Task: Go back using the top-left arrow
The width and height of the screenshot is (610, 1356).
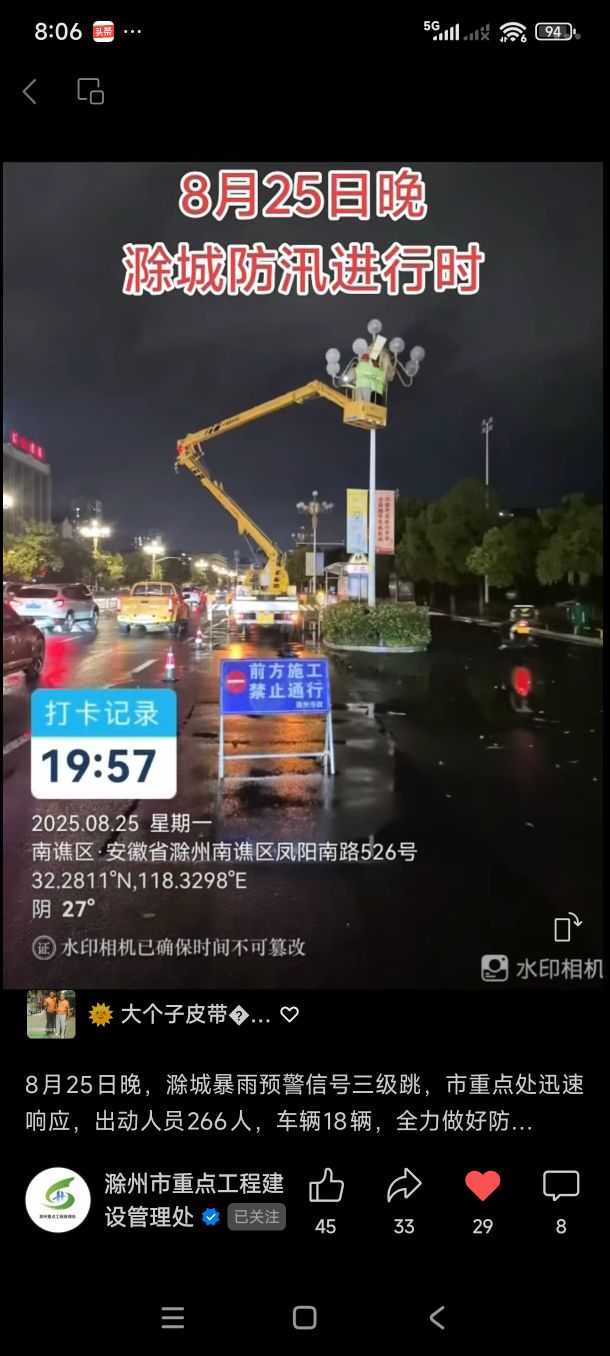Action: click(30, 92)
